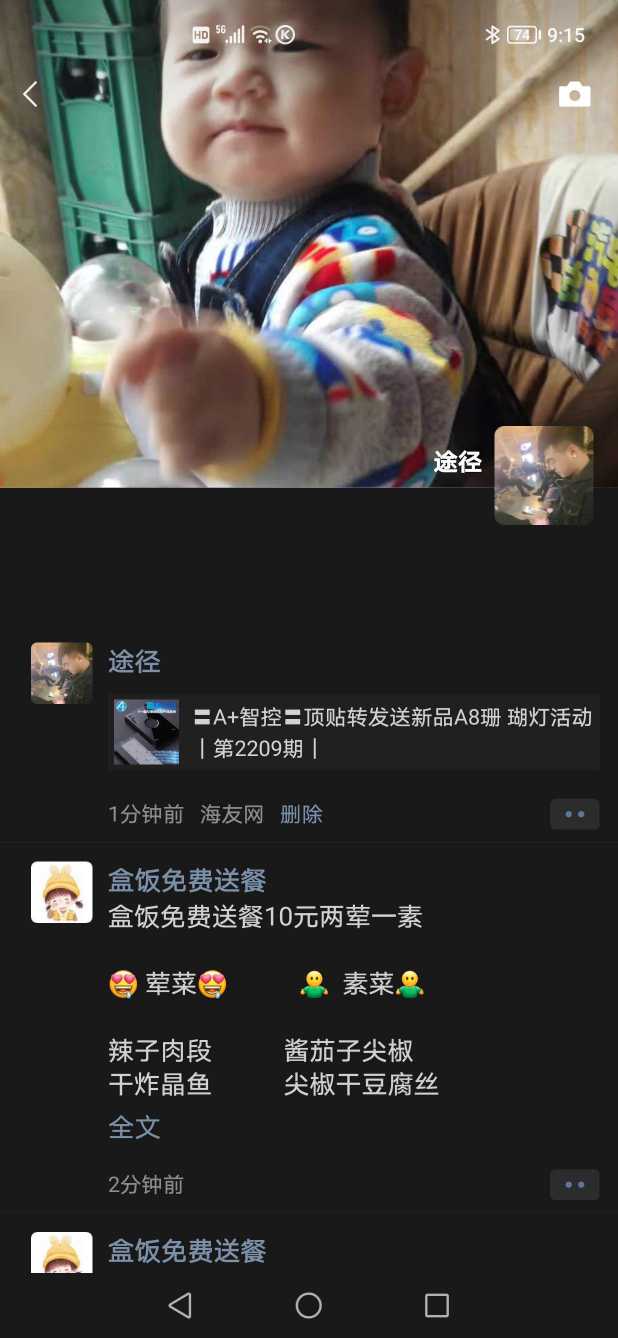
Task: Expand the full text with 全文
Action: [x=134, y=1127]
